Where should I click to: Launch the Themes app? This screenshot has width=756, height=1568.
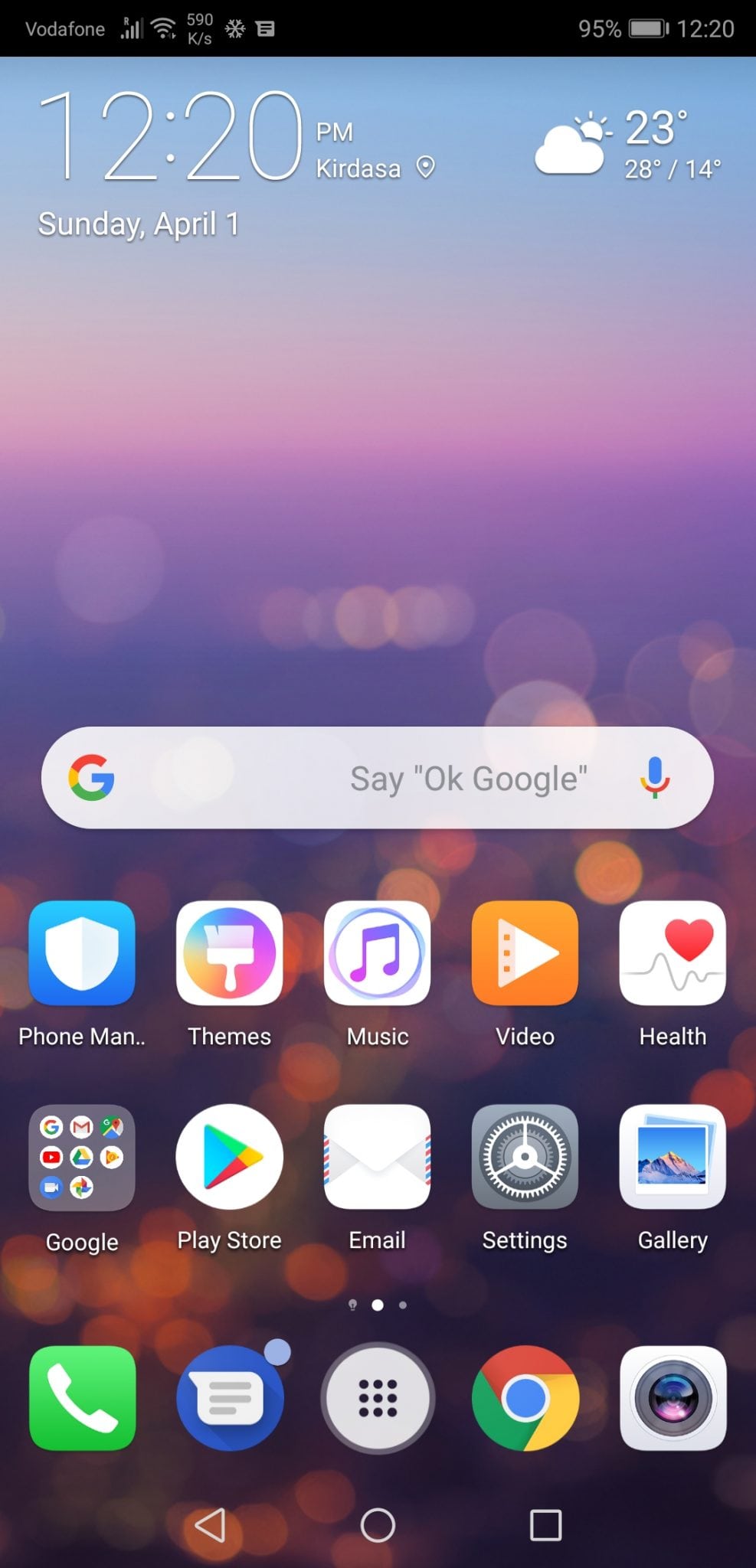[x=230, y=952]
